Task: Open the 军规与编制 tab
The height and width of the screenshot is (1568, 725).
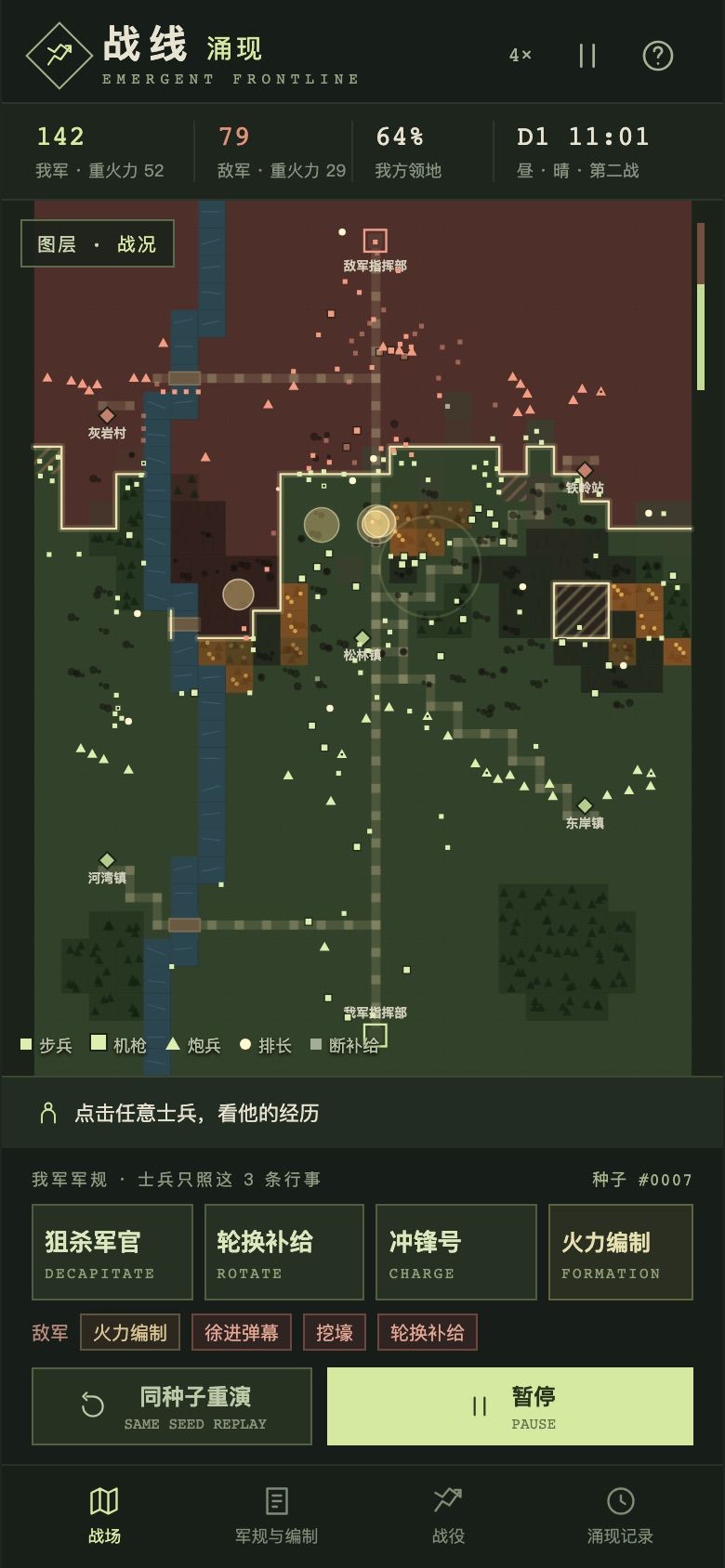Action: 276,1516
